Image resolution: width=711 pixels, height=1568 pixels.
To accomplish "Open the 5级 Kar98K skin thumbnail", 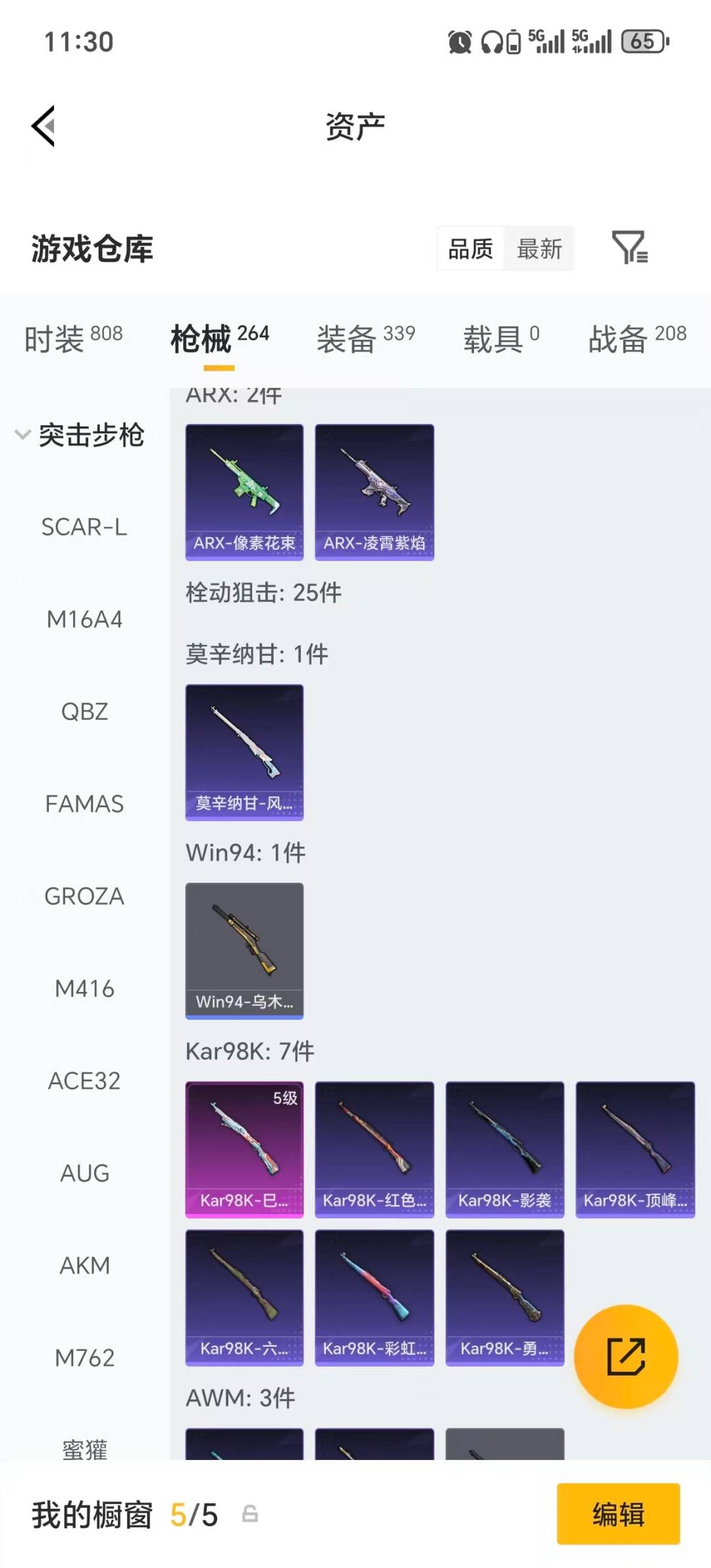I will pyautogui.click(x=244, y=1147).
